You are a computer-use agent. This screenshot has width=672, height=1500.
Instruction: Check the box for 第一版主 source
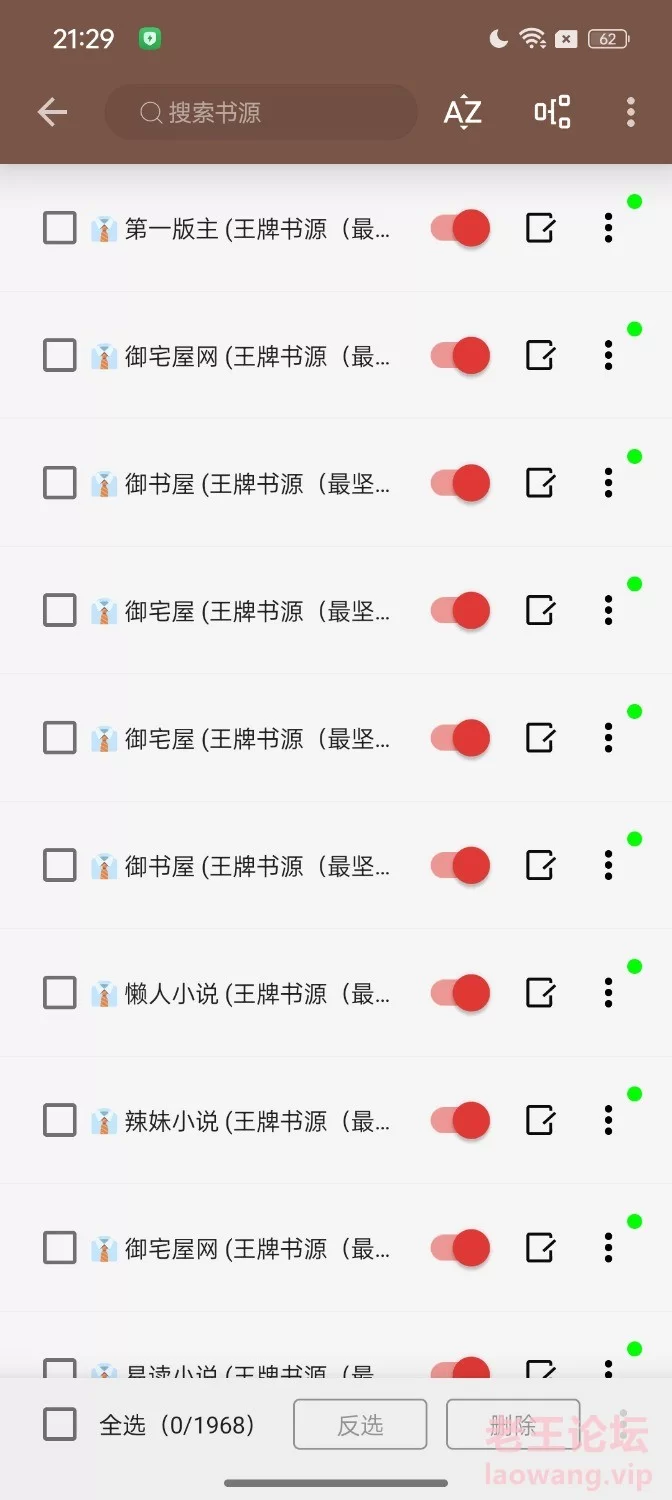pos(60,228)
